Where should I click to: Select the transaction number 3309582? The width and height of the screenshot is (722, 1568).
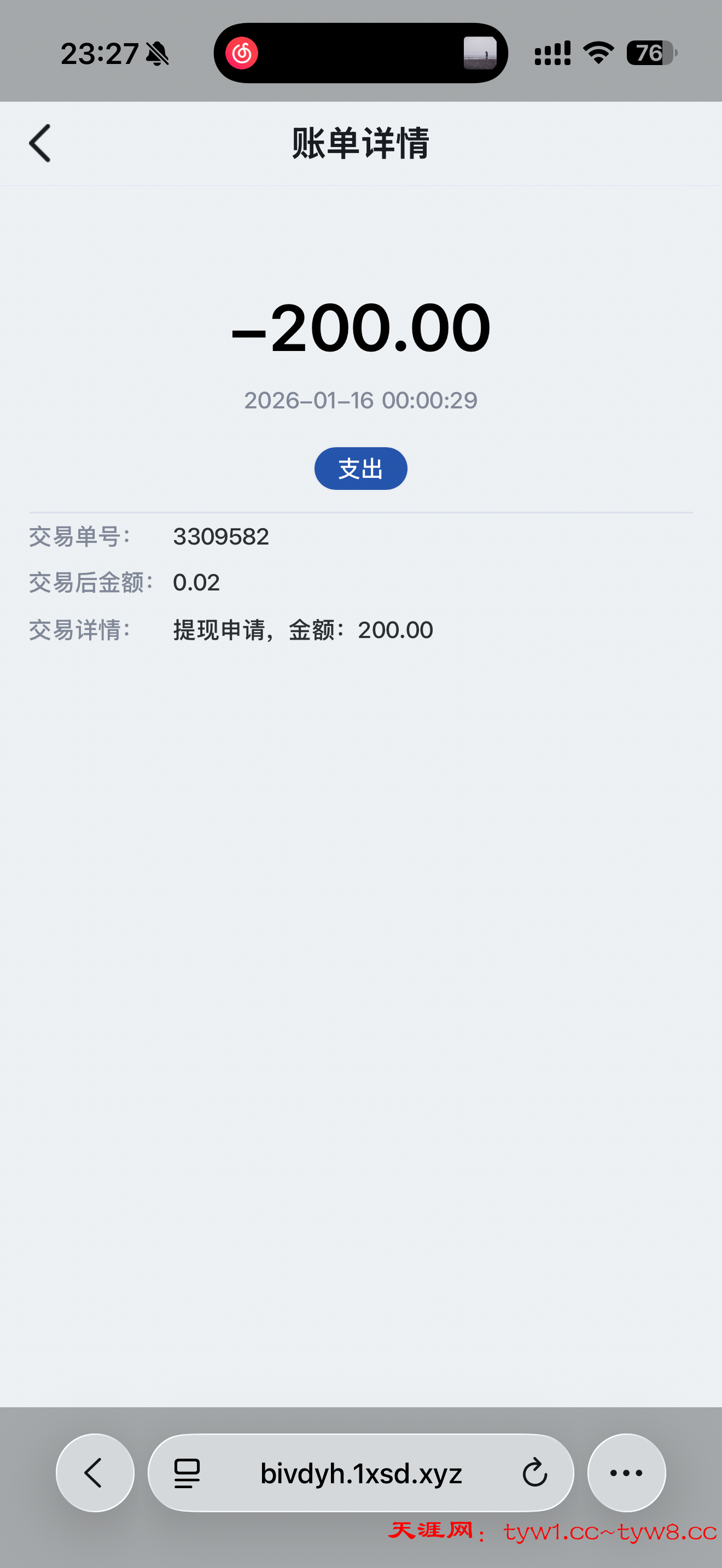tap(221, 536)
